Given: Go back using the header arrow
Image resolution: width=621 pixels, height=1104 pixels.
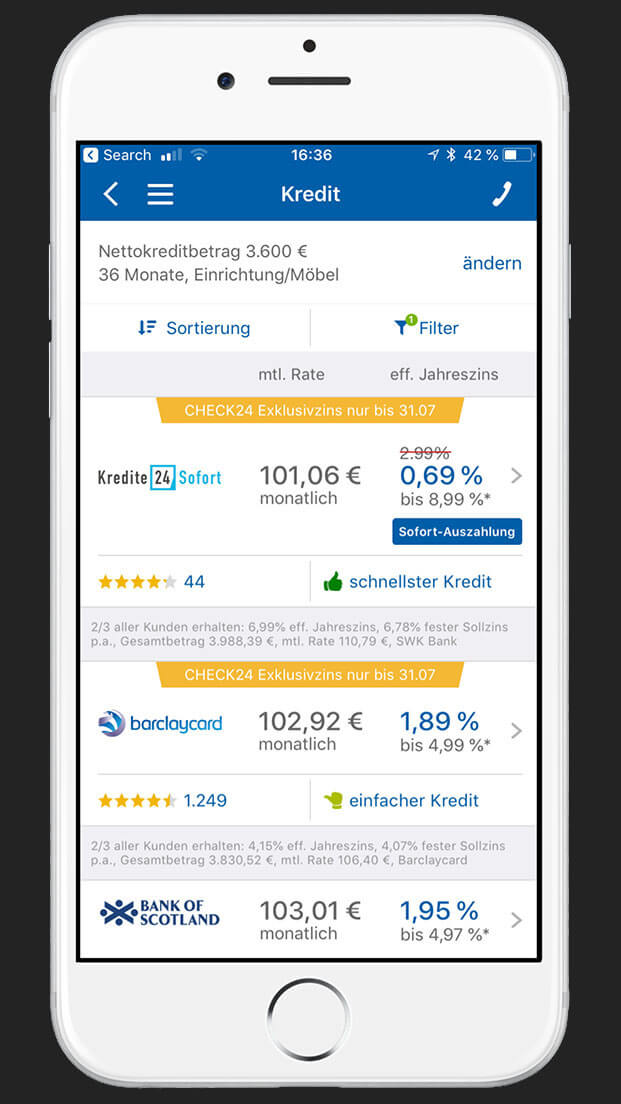Looking at the screenshot, I should point(111,194).
